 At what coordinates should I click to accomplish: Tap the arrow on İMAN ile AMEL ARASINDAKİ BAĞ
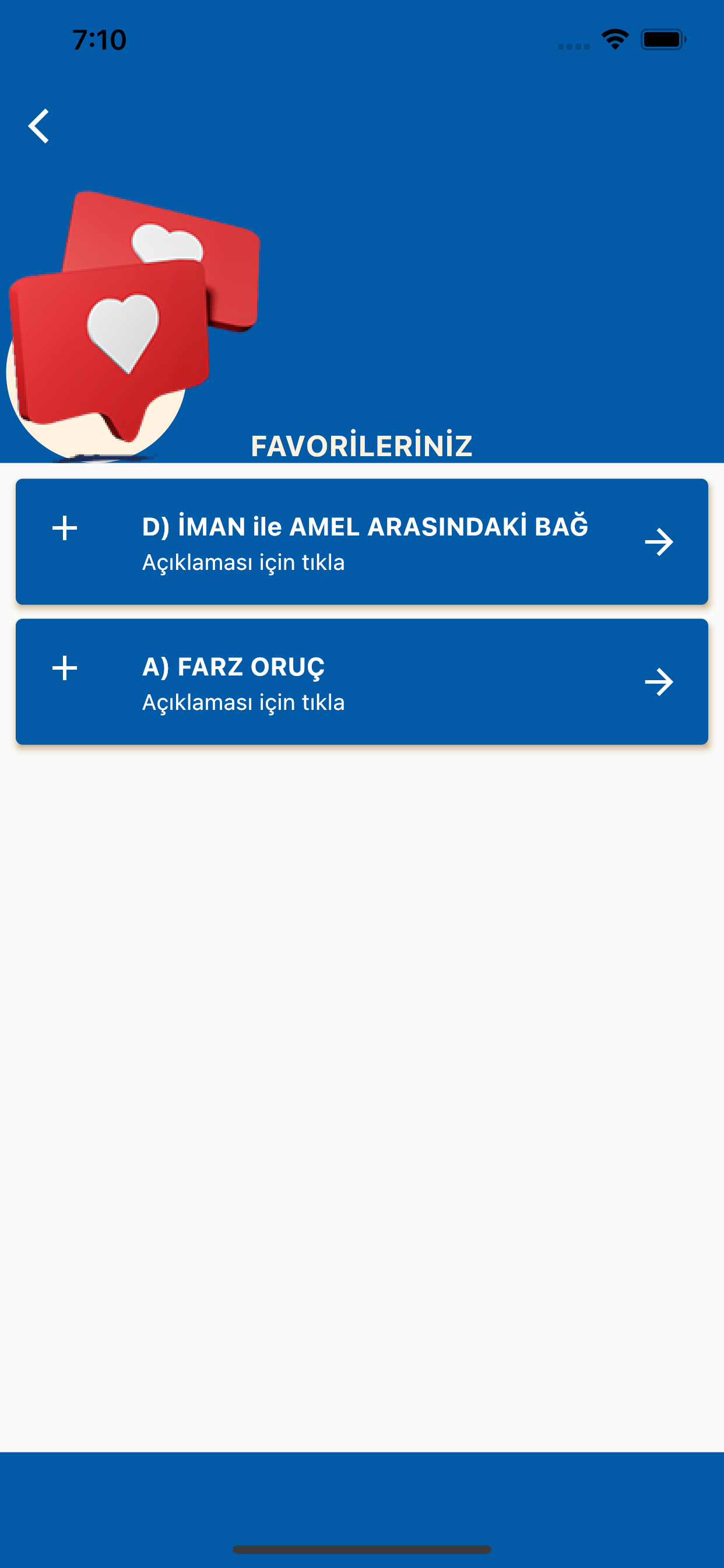(659, 542)
